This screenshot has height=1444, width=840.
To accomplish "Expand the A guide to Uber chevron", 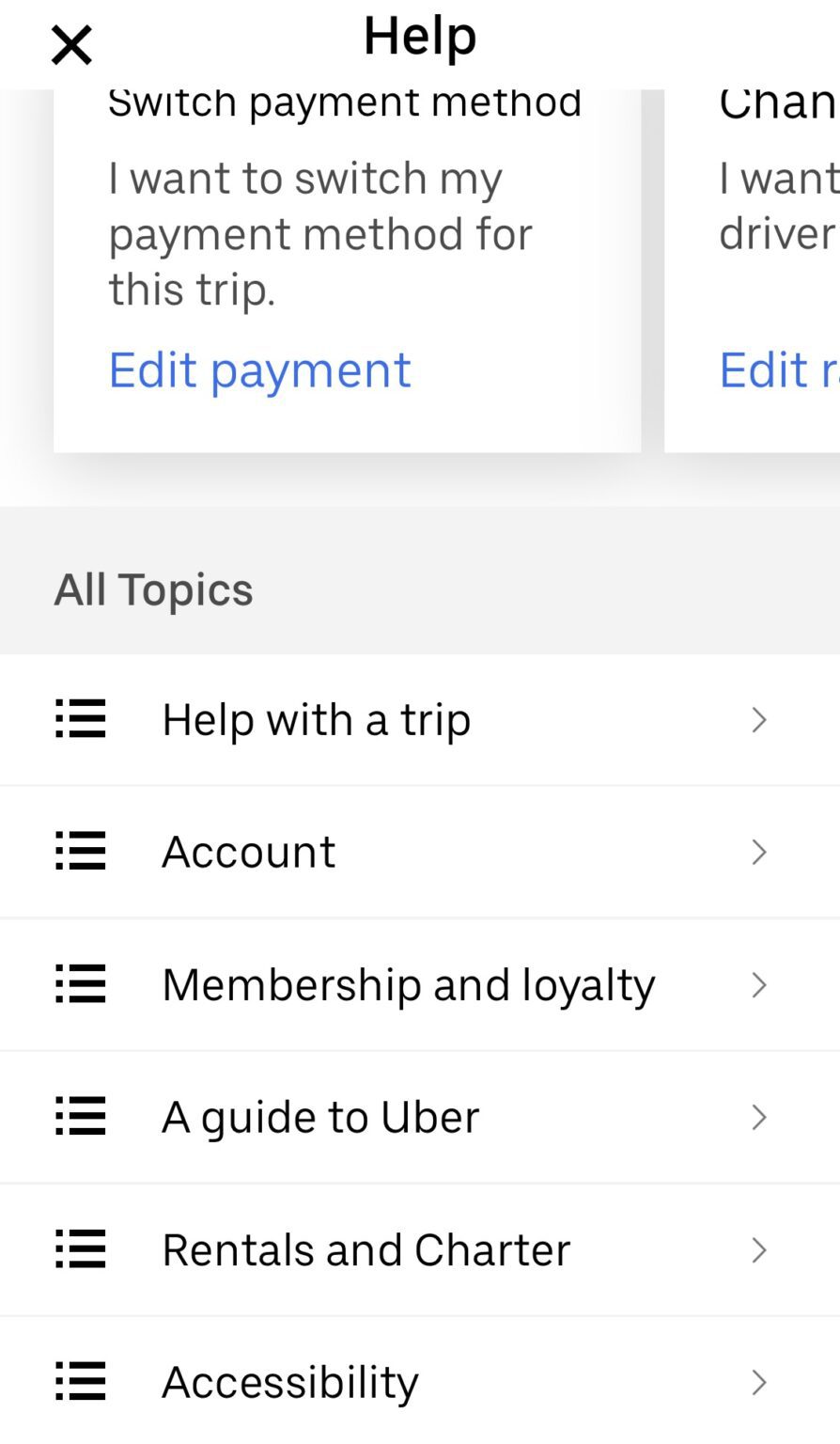I will click(x=759, y=1117).
